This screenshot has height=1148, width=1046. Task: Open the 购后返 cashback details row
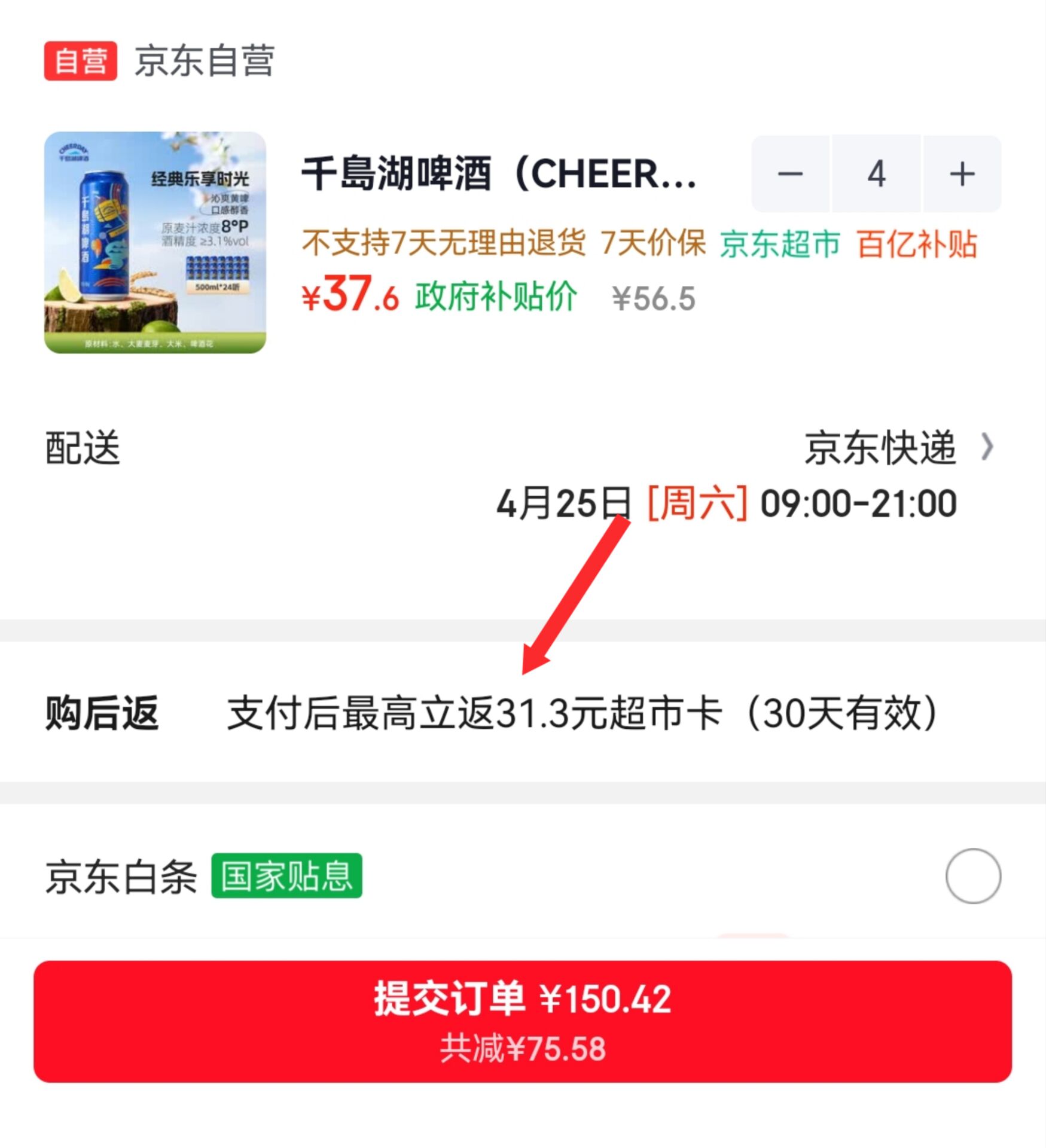pos(522,713)
